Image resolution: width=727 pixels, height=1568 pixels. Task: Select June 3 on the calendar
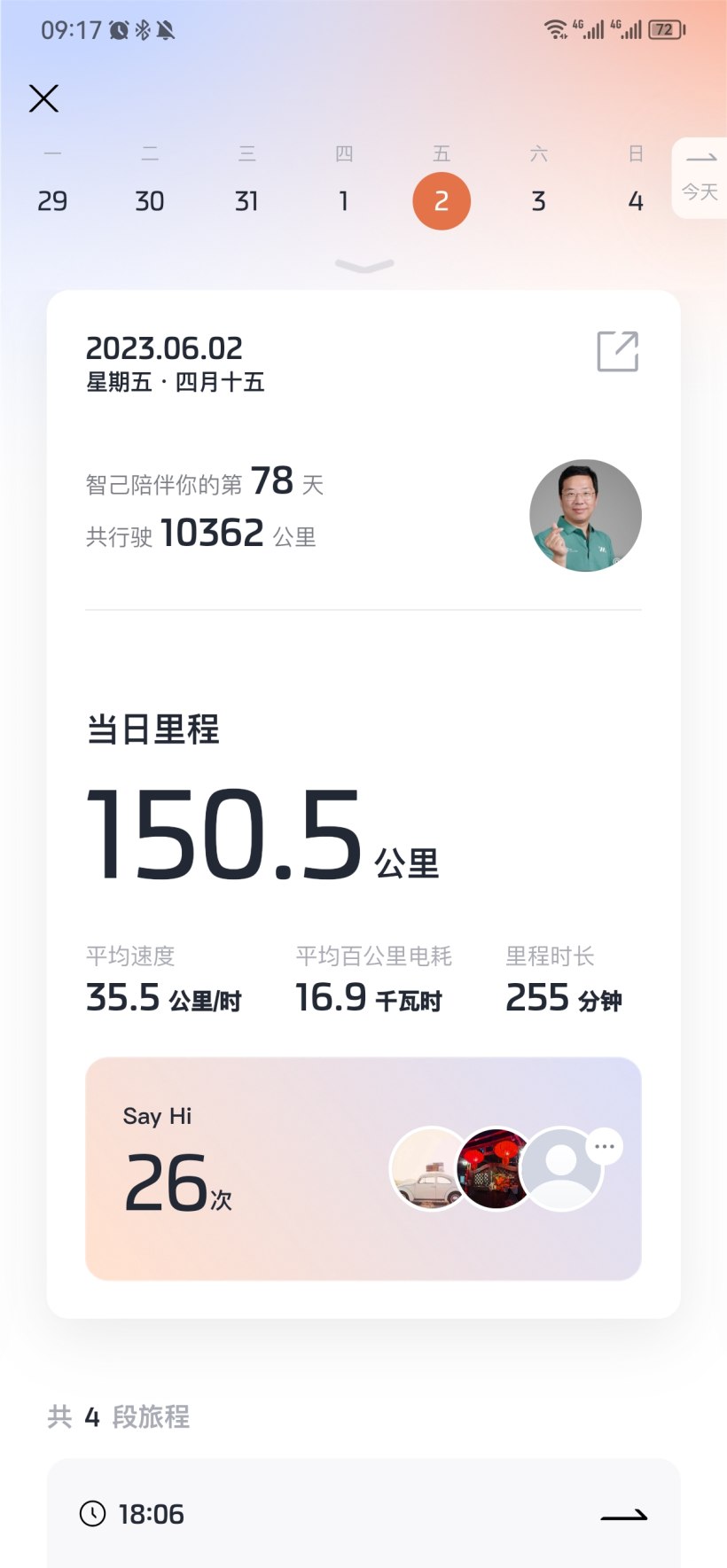539,201
